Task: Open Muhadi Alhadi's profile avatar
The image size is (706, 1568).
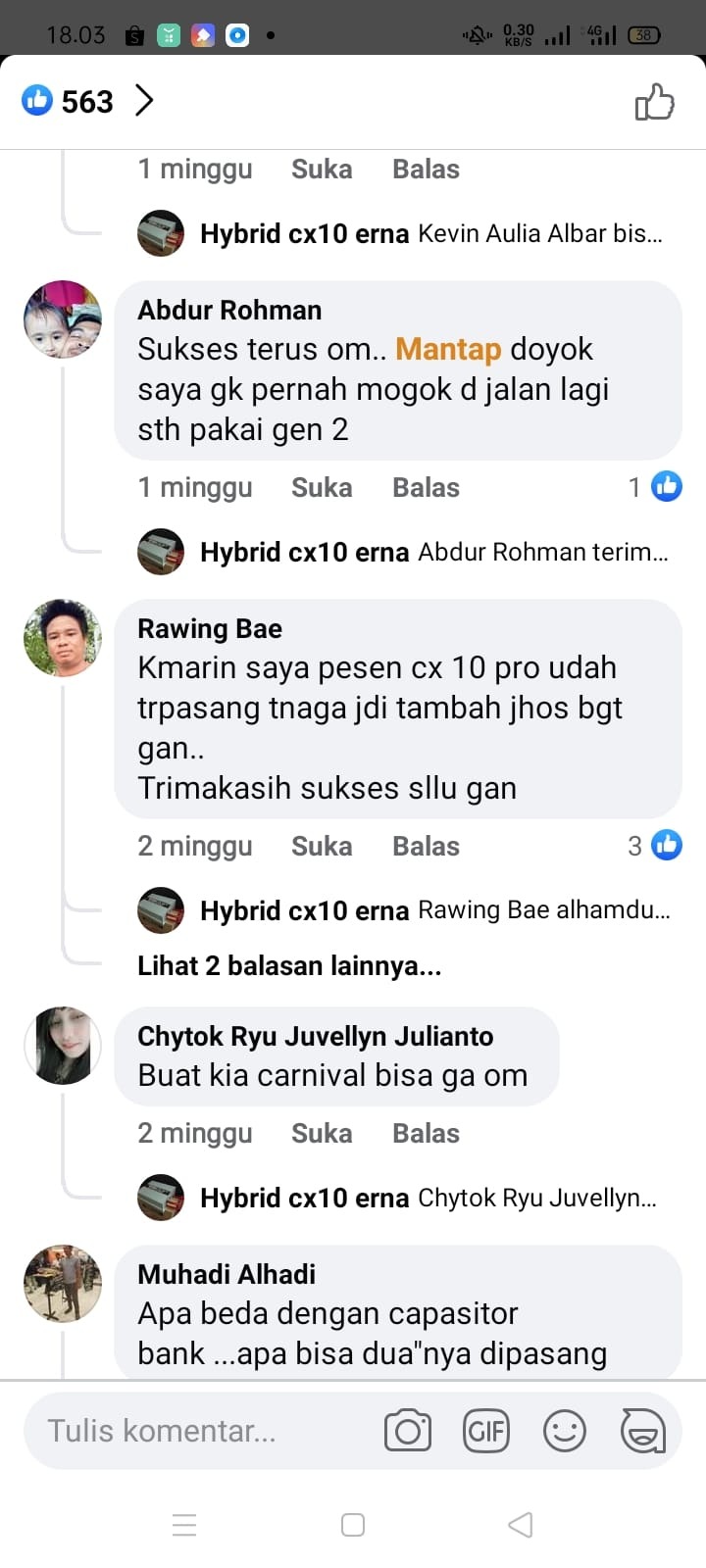Action: point(63,1284)
